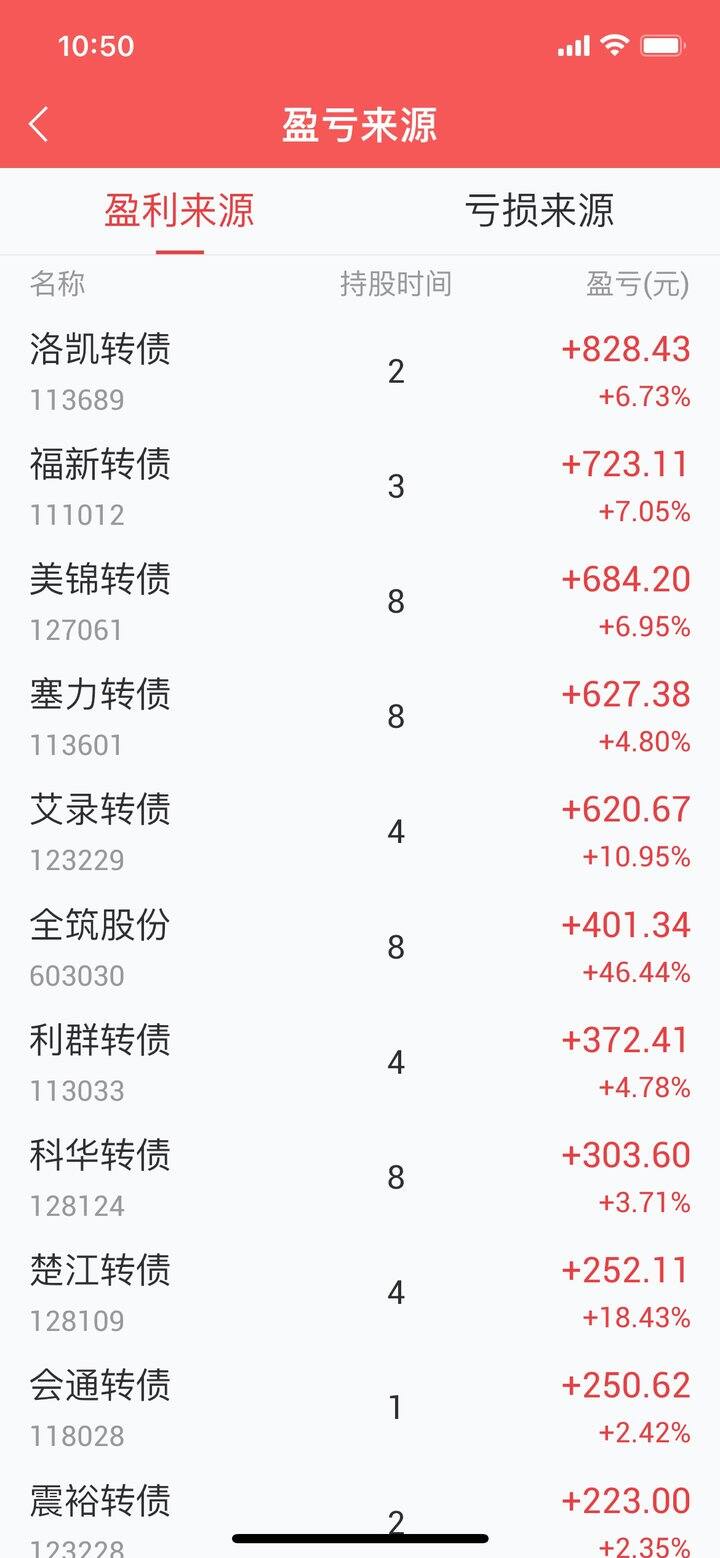Viewport: 720px width, 1558px height.
Task: Tap the 艾录转债 123229 row
Action: pyautogui.click(x=360, y=832)
